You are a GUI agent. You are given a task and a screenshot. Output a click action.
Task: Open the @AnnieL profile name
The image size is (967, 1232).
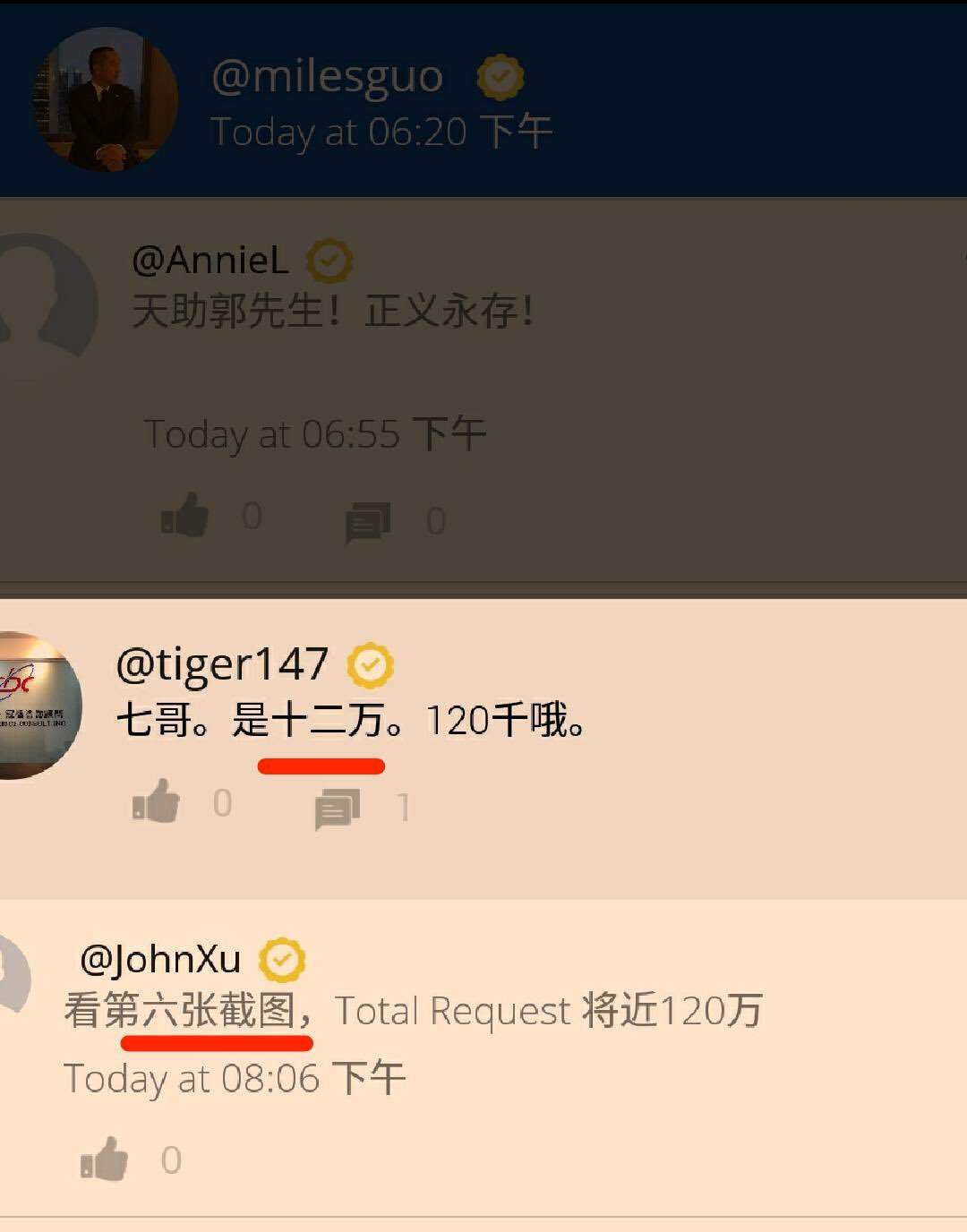[210, 261]
